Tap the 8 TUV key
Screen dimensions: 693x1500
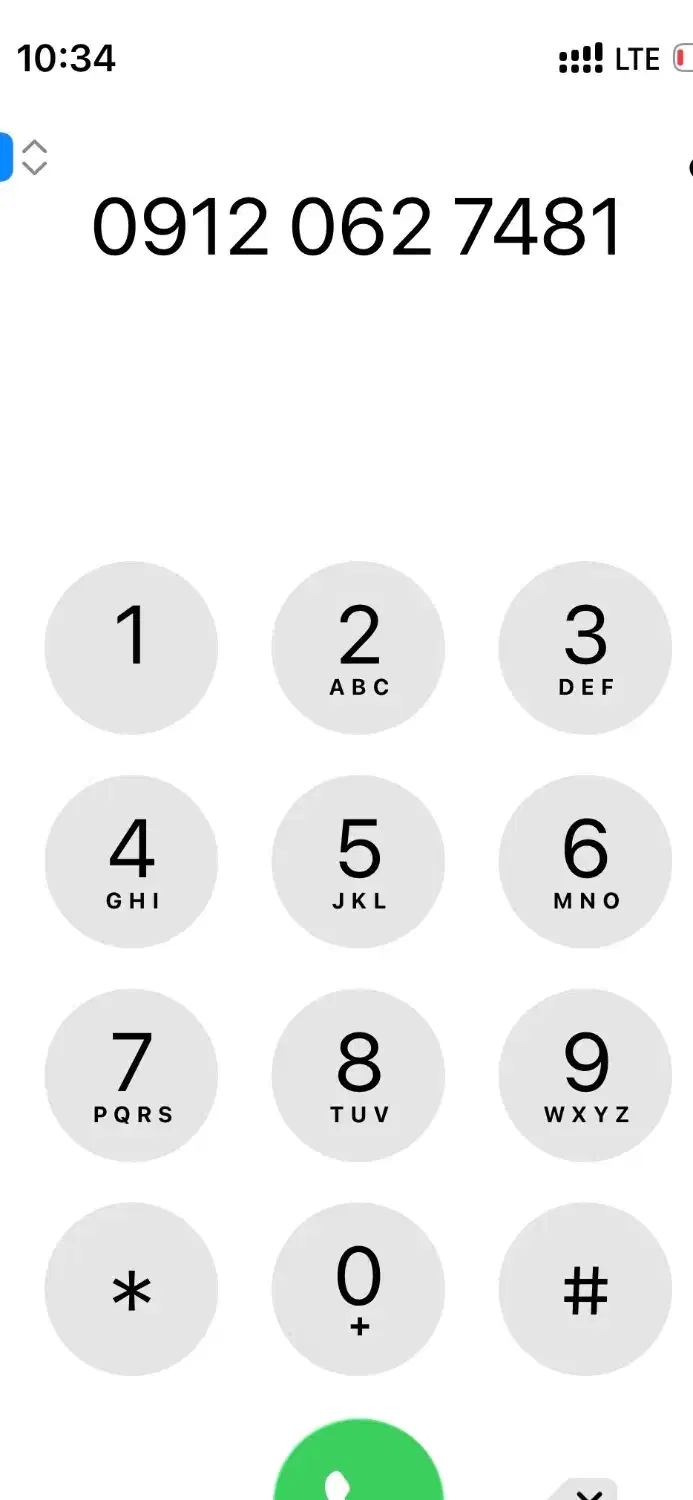pos(358,1075)
